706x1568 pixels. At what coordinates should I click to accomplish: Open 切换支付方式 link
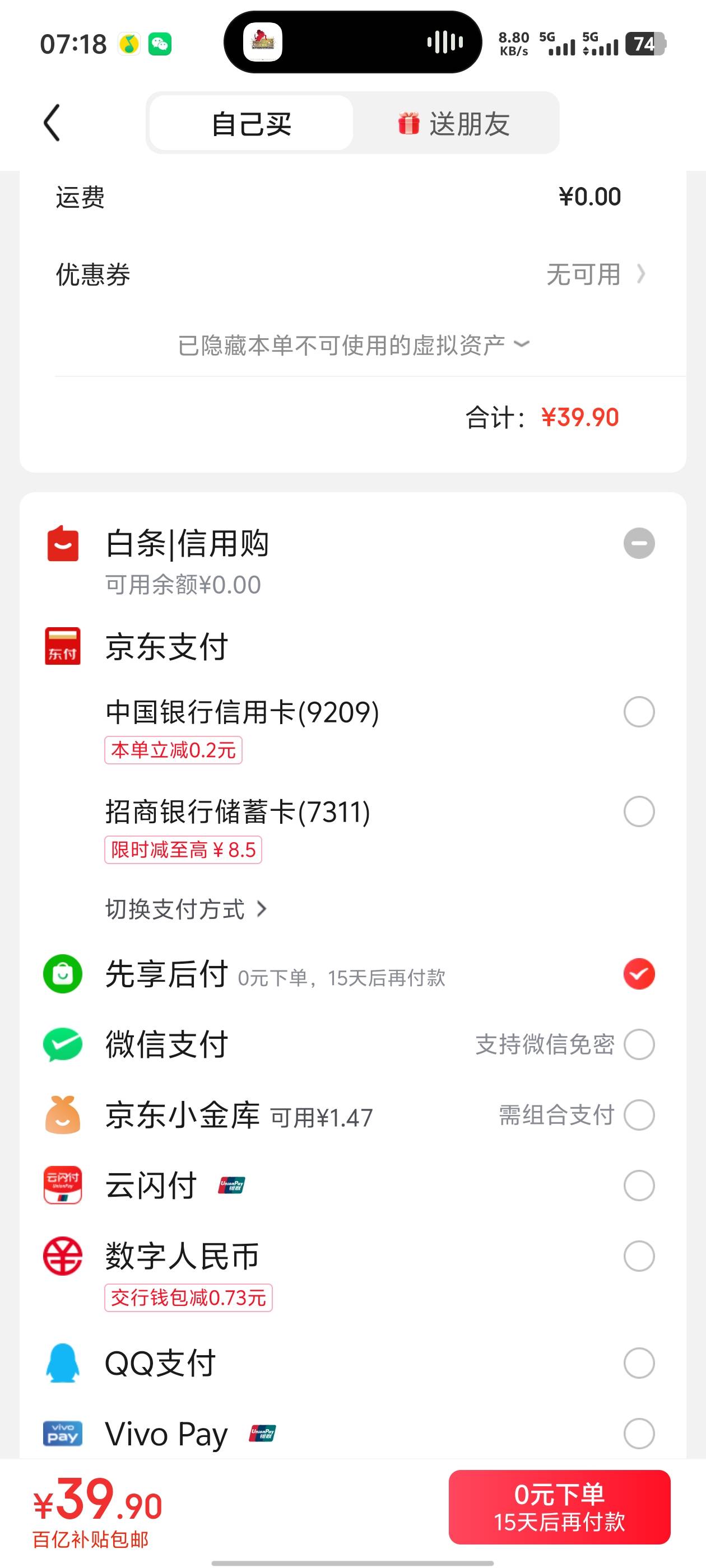[x=186, y=909]
